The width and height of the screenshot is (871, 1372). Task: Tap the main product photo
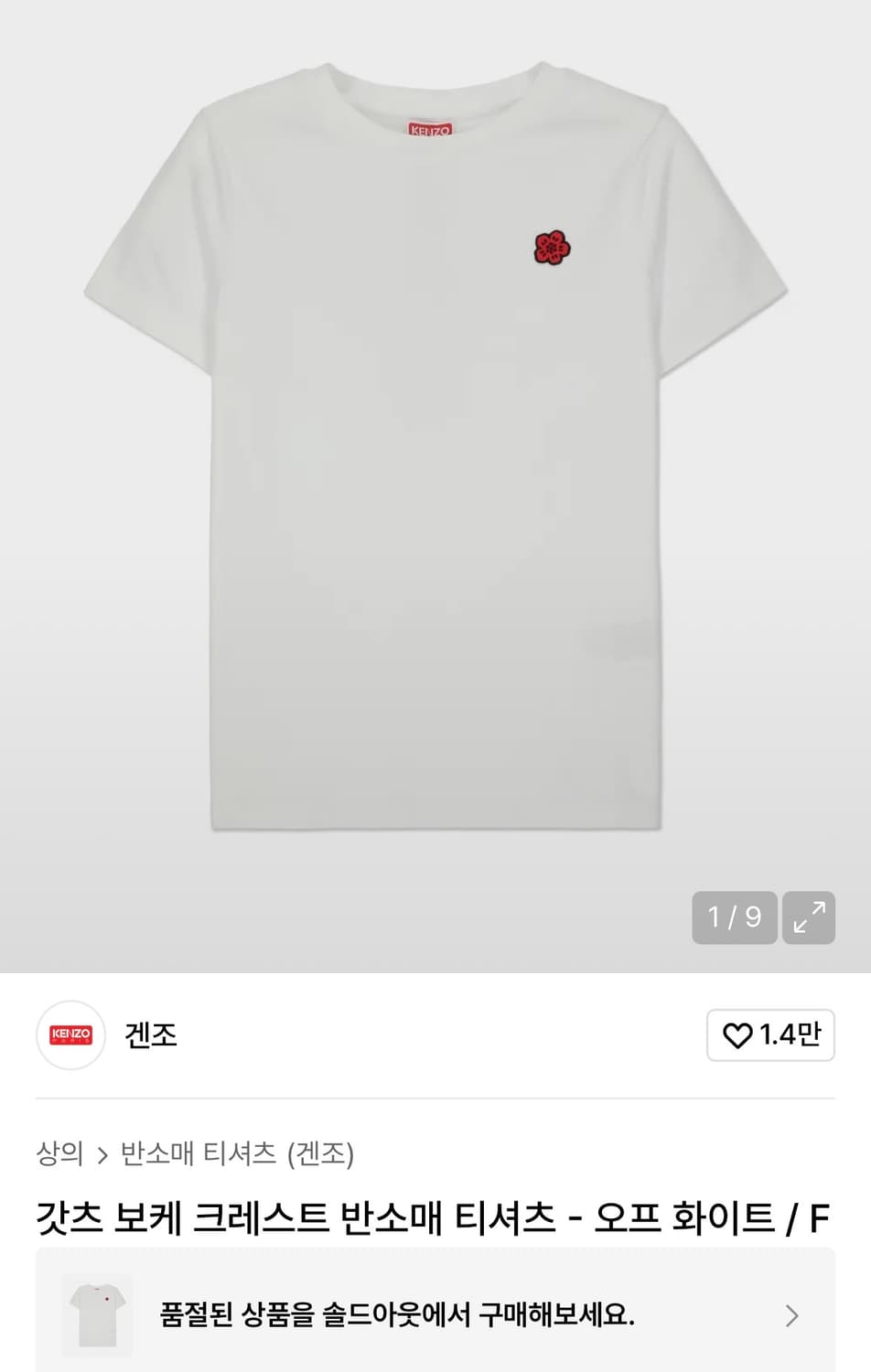click(x=435, y=457)
